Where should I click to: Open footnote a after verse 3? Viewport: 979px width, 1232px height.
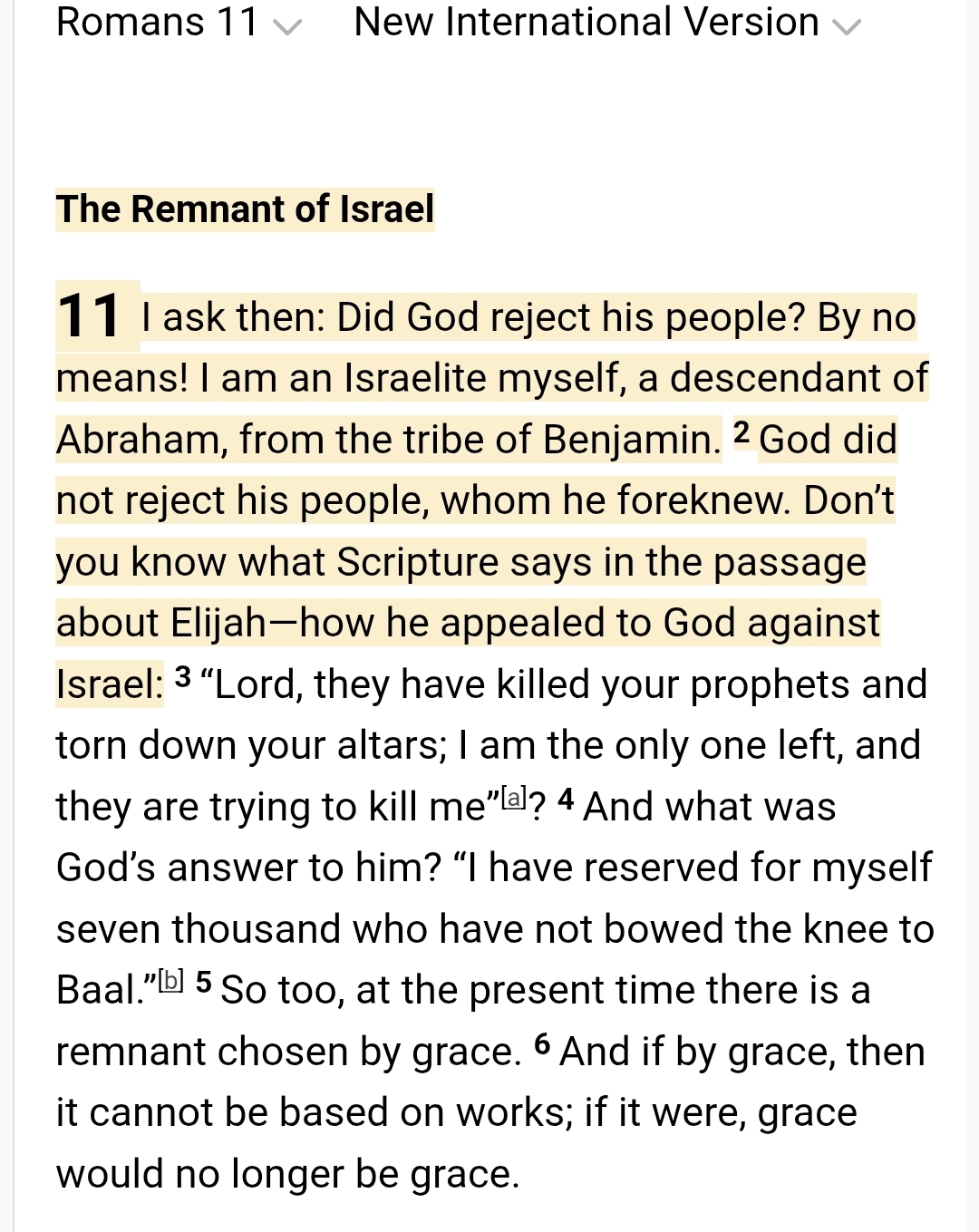514,798
